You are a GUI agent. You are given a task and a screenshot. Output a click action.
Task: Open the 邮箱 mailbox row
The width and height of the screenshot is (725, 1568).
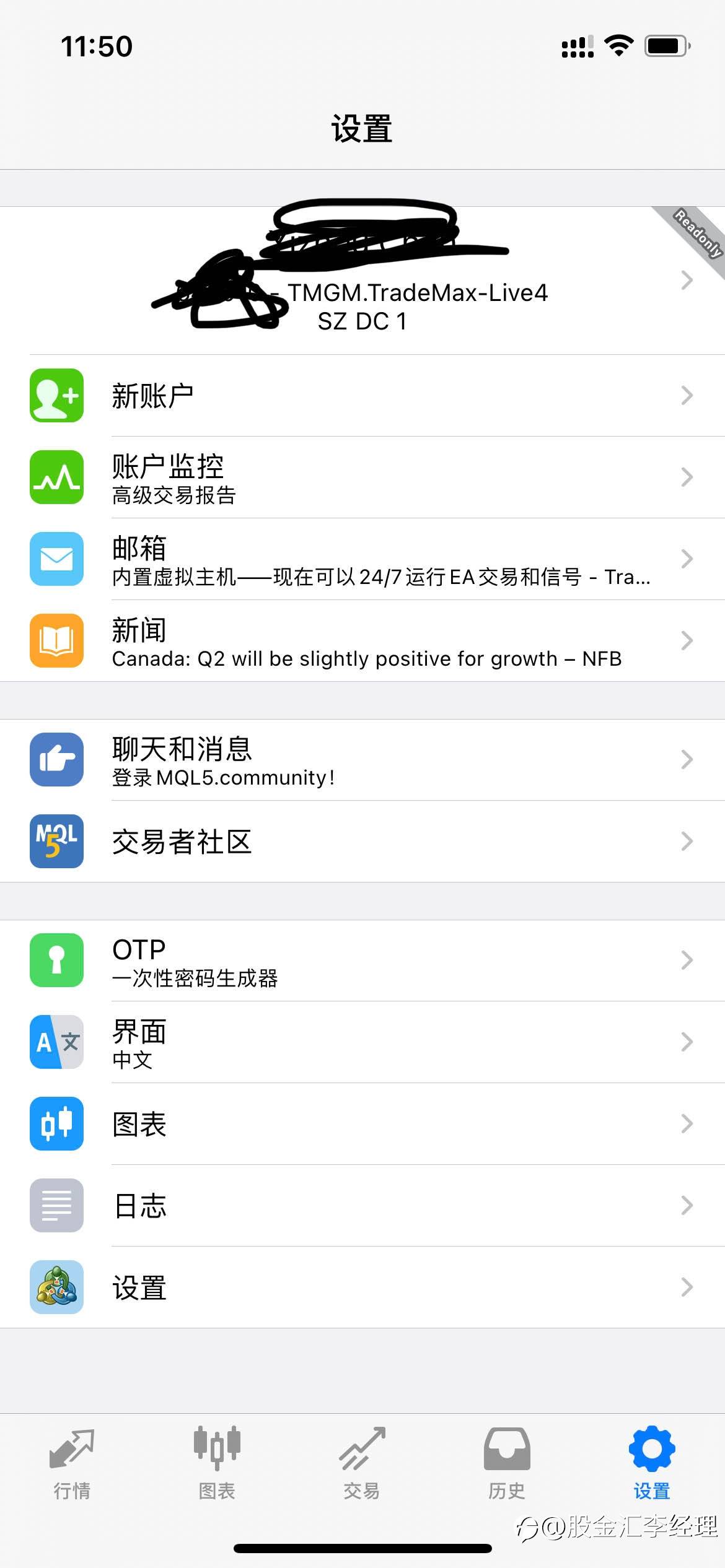(362, 559)
